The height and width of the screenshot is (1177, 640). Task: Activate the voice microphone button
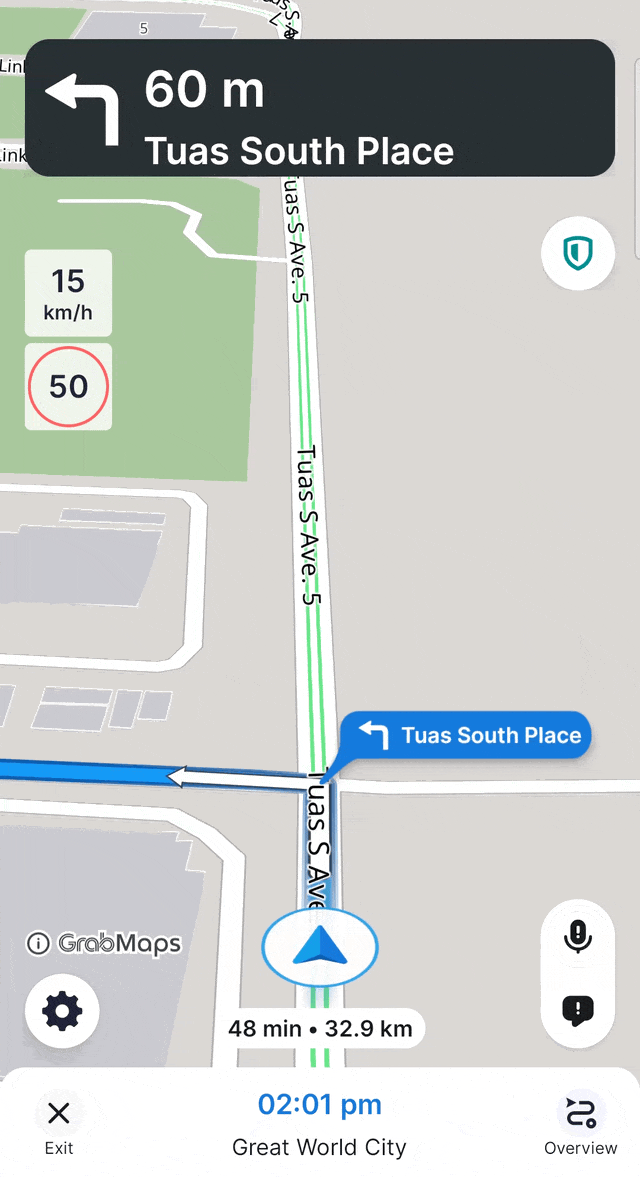[578, 936]
